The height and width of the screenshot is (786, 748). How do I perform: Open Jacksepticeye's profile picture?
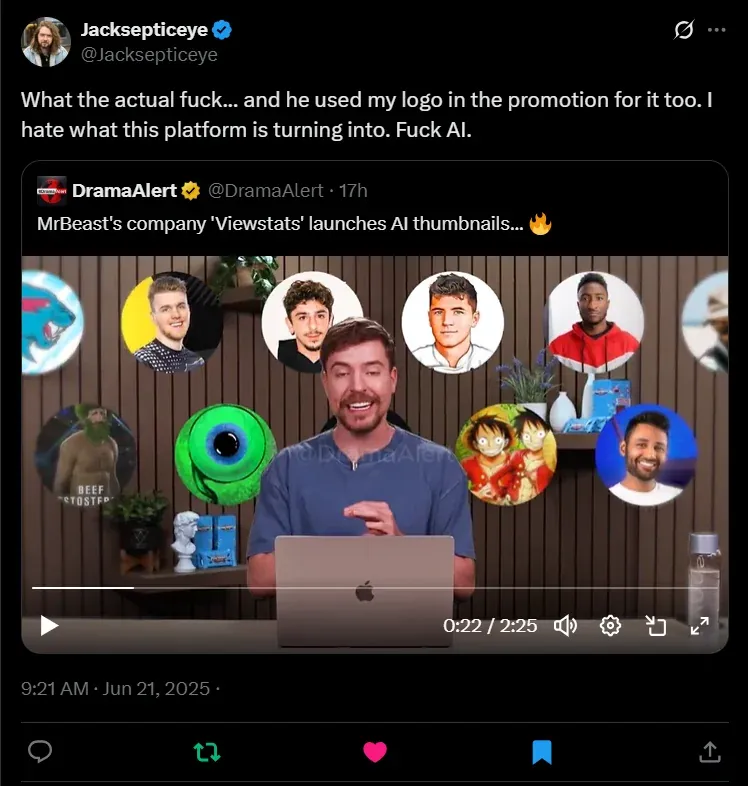point(46,42)
